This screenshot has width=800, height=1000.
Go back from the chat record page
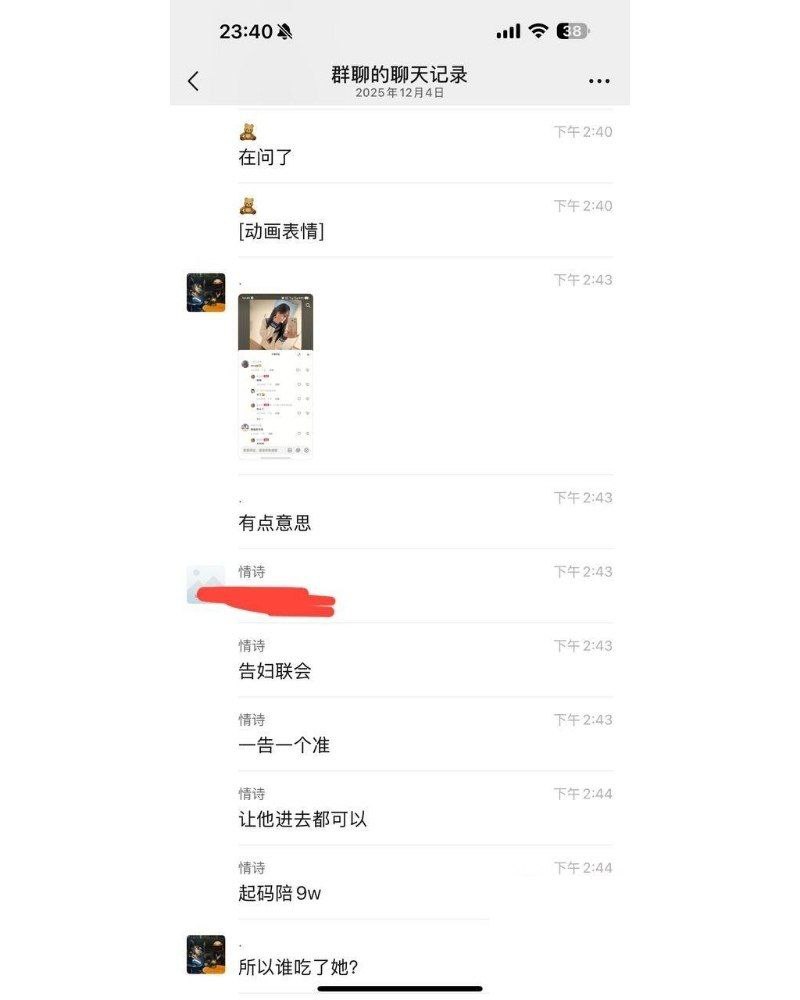tap(194, 81)
